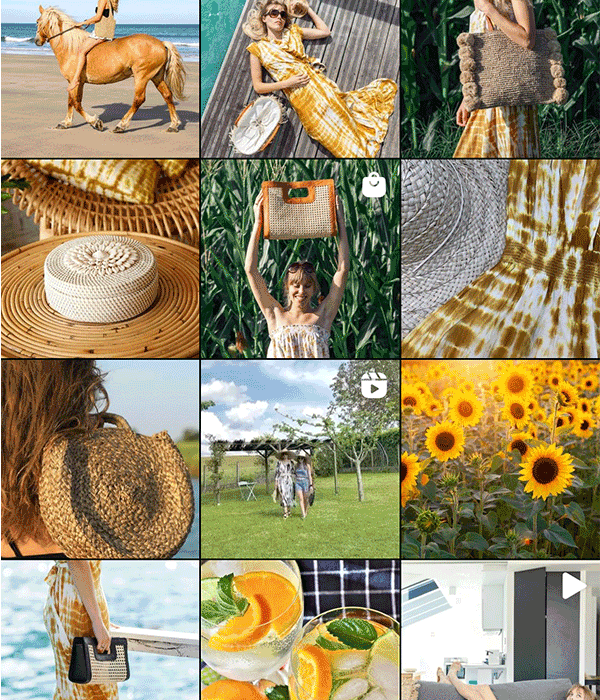600x700 pixels.
Task: Open the round woven shoulder bag post
Action: tap(100, 458)
